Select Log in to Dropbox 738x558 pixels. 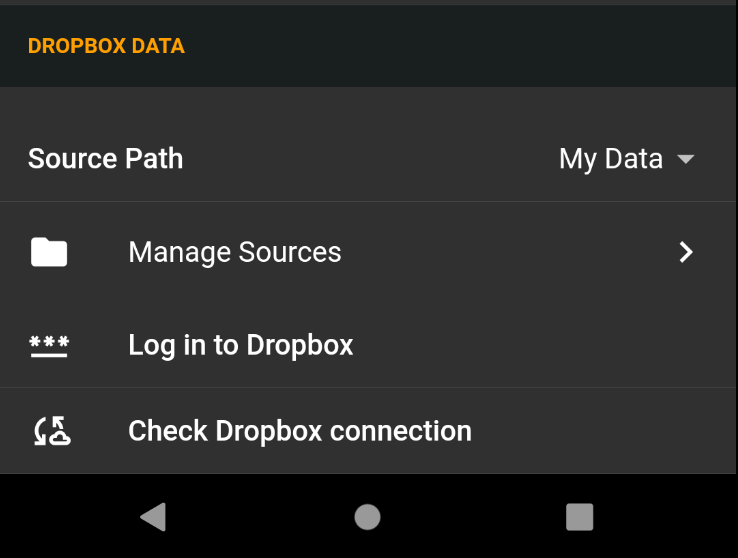pyautogui.click(x=368, y=345)
